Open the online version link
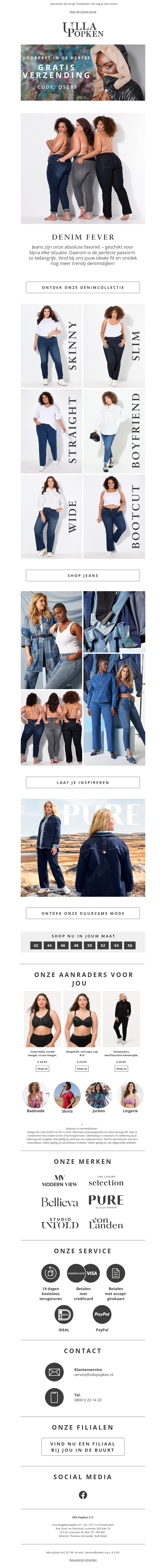Screen dimensions: 166x1568 pyautogui.click(x=83, y=12)
